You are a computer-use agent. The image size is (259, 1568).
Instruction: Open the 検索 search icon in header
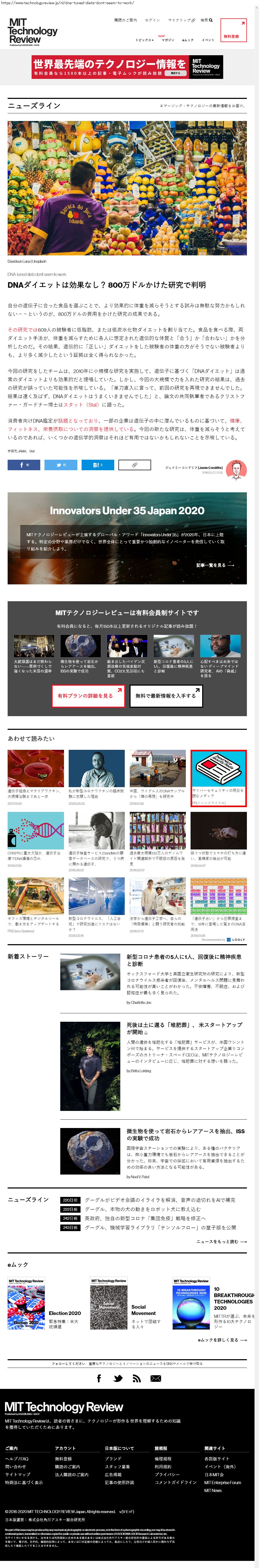207,20
